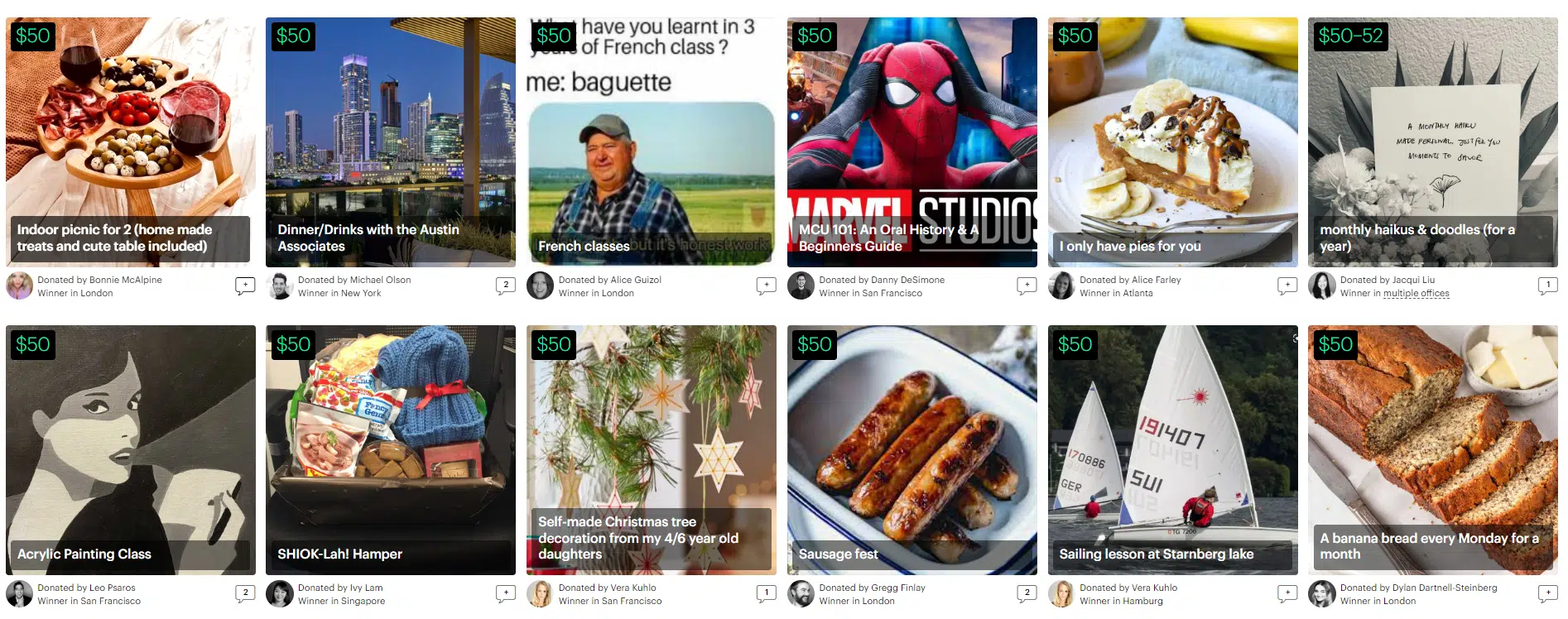Open the I only have pies for you item

1172,142
